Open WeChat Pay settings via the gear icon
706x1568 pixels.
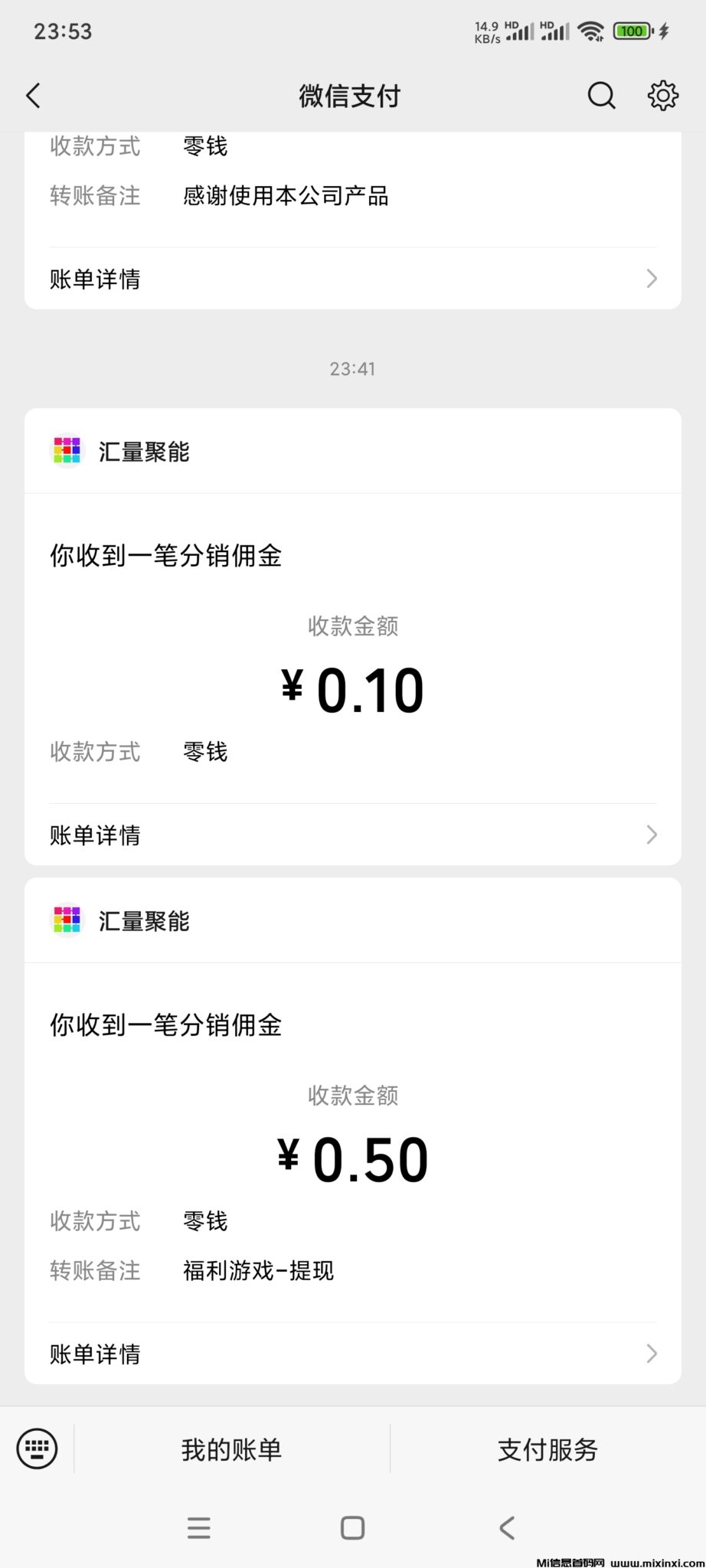662,96
